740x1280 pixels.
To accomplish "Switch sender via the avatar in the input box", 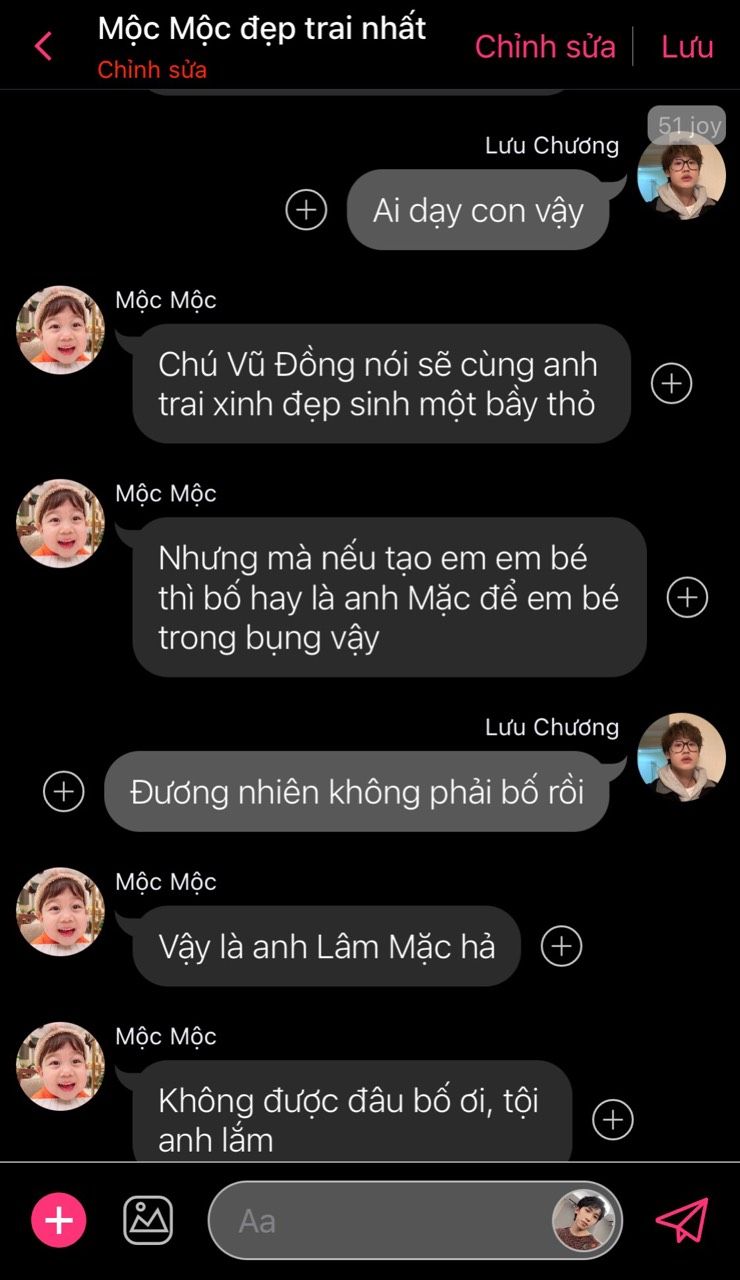I will [583, 1220].
